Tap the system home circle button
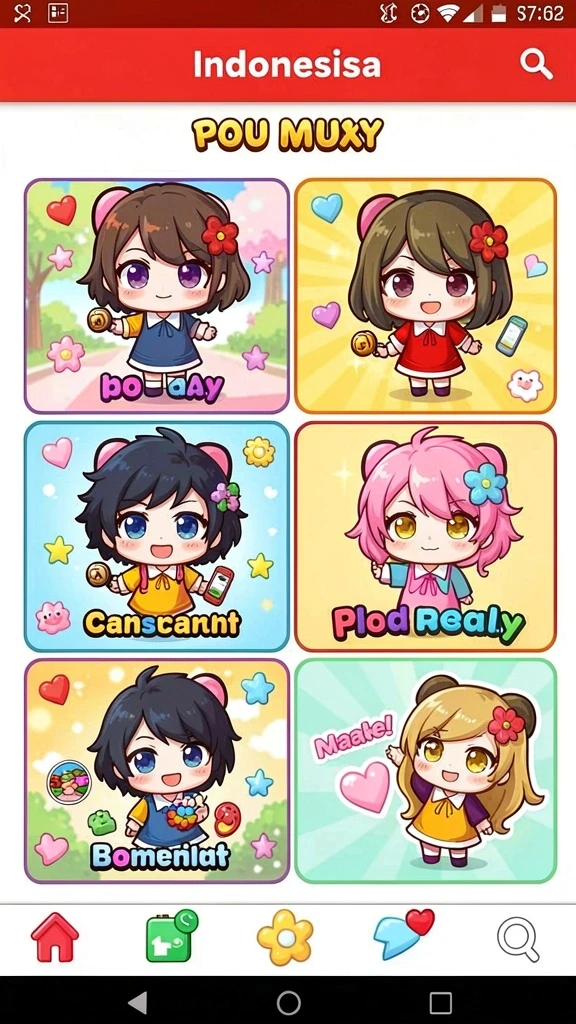This screenshot has height=1024, width=576. tap(289, 1002)
